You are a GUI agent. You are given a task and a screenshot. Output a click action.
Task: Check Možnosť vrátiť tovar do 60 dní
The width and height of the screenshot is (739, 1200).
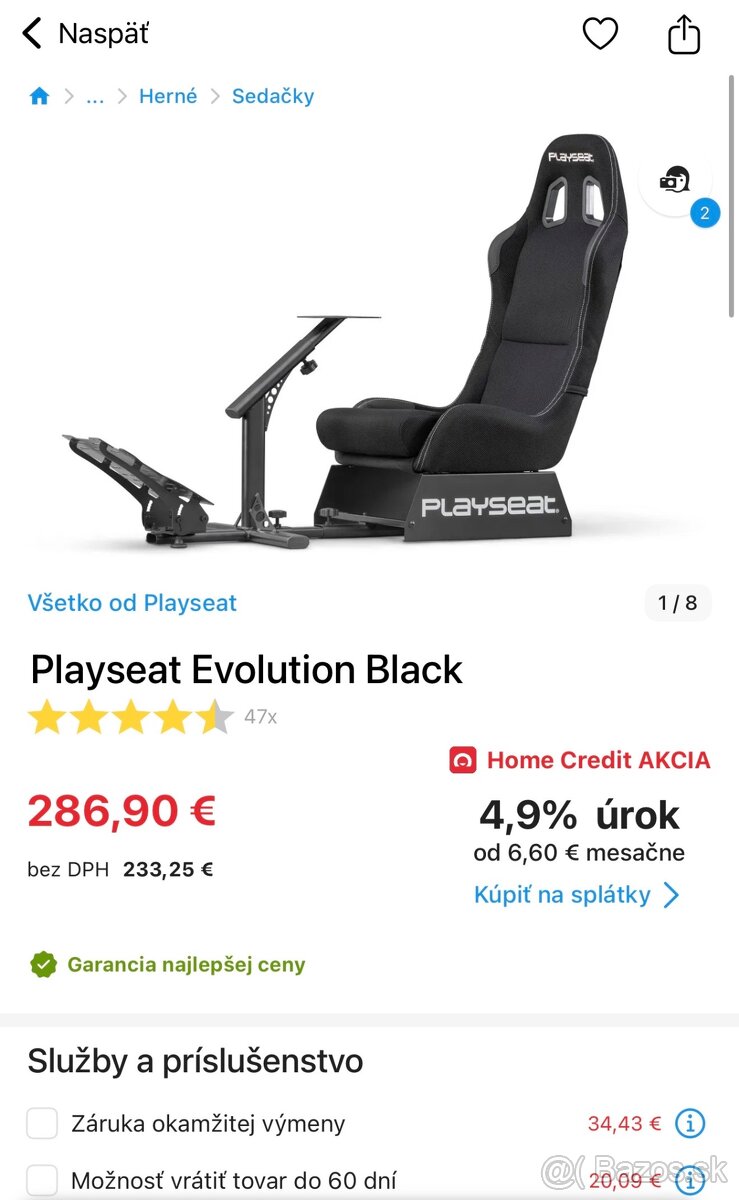click(x=41, y=1179)
